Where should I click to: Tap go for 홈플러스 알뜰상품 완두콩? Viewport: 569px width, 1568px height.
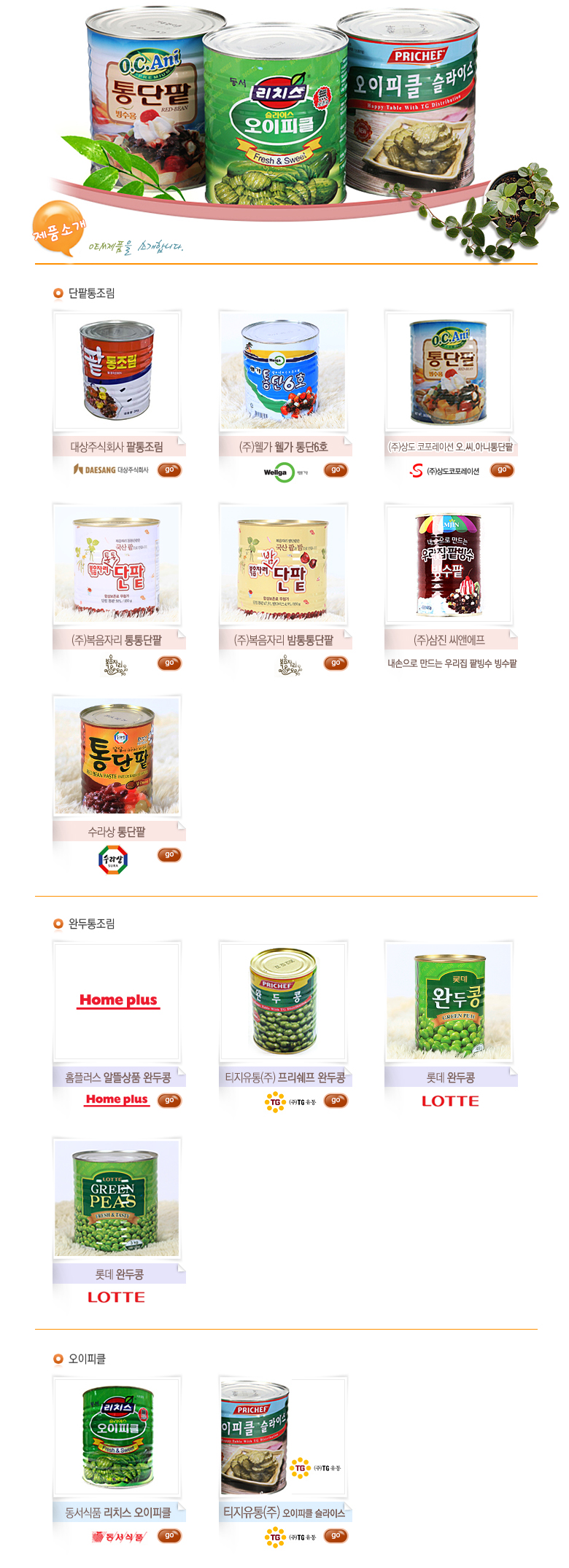(169, 1101)
